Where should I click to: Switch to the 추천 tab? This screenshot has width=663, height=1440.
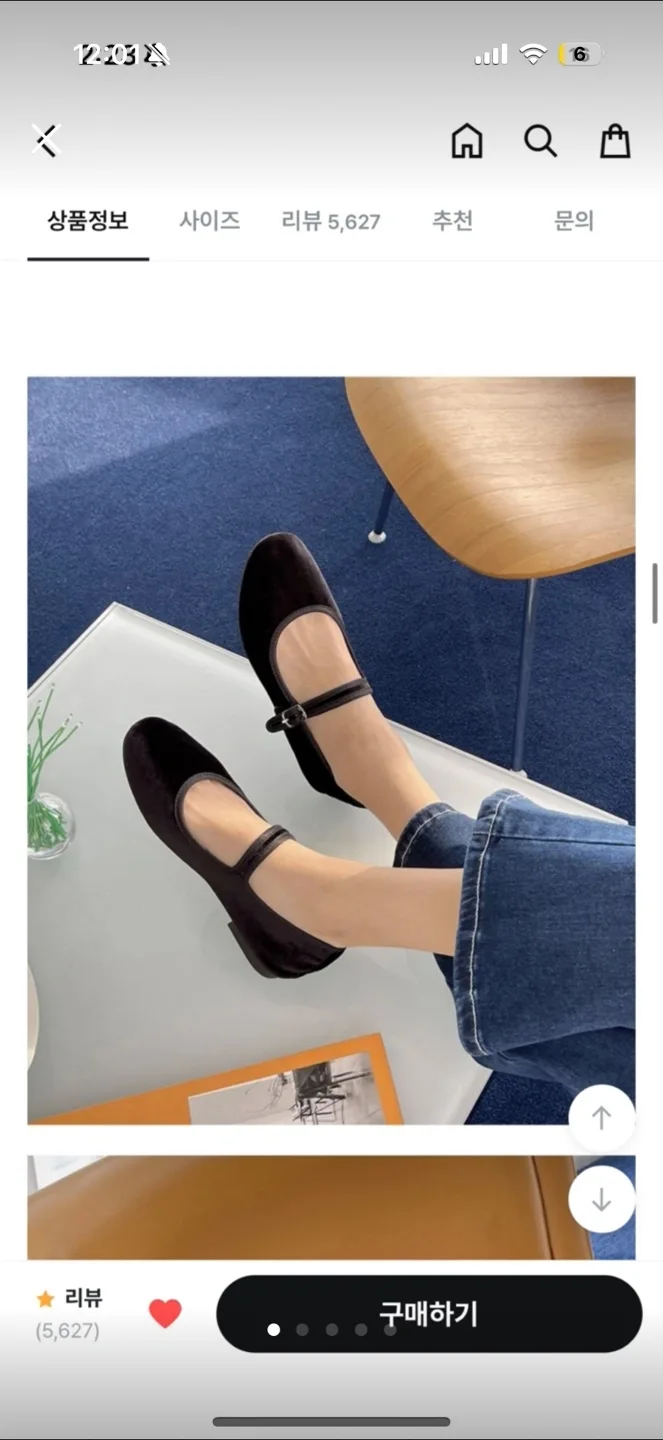[452, 221]
